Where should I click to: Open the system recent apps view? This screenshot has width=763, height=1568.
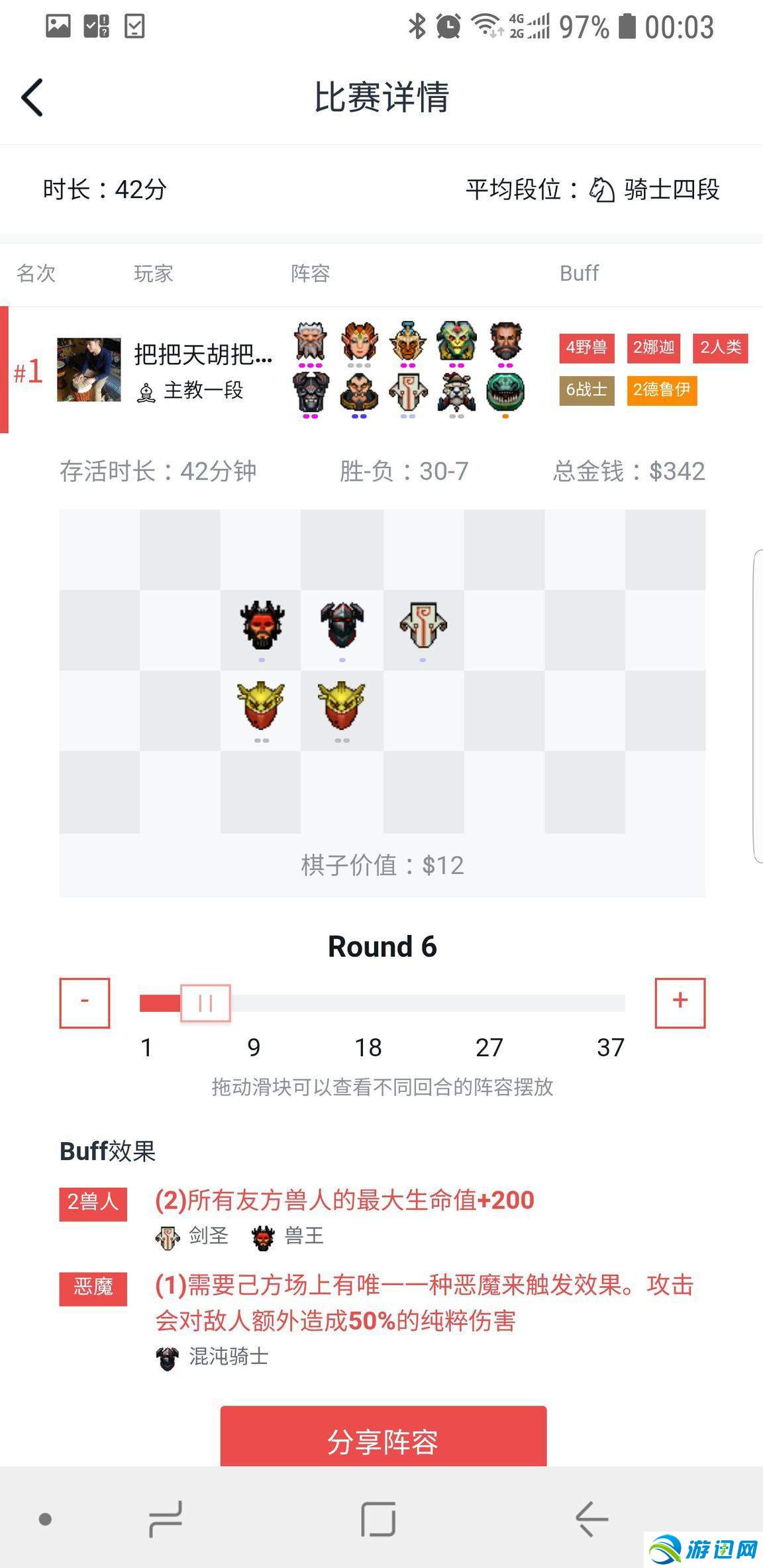(166, 1519)
